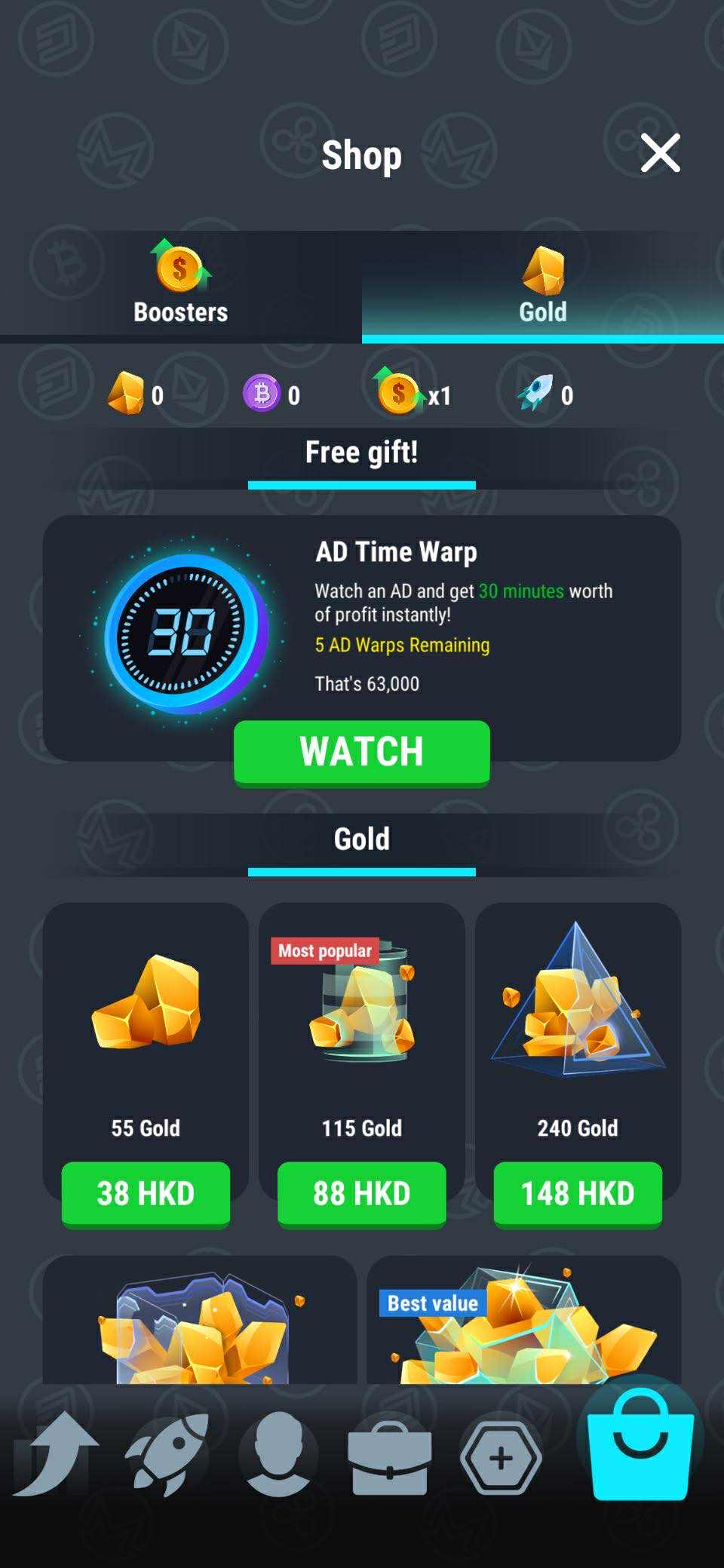Open the profile silhouette section
724x1568 pixels.
[x=278, y=1454]
